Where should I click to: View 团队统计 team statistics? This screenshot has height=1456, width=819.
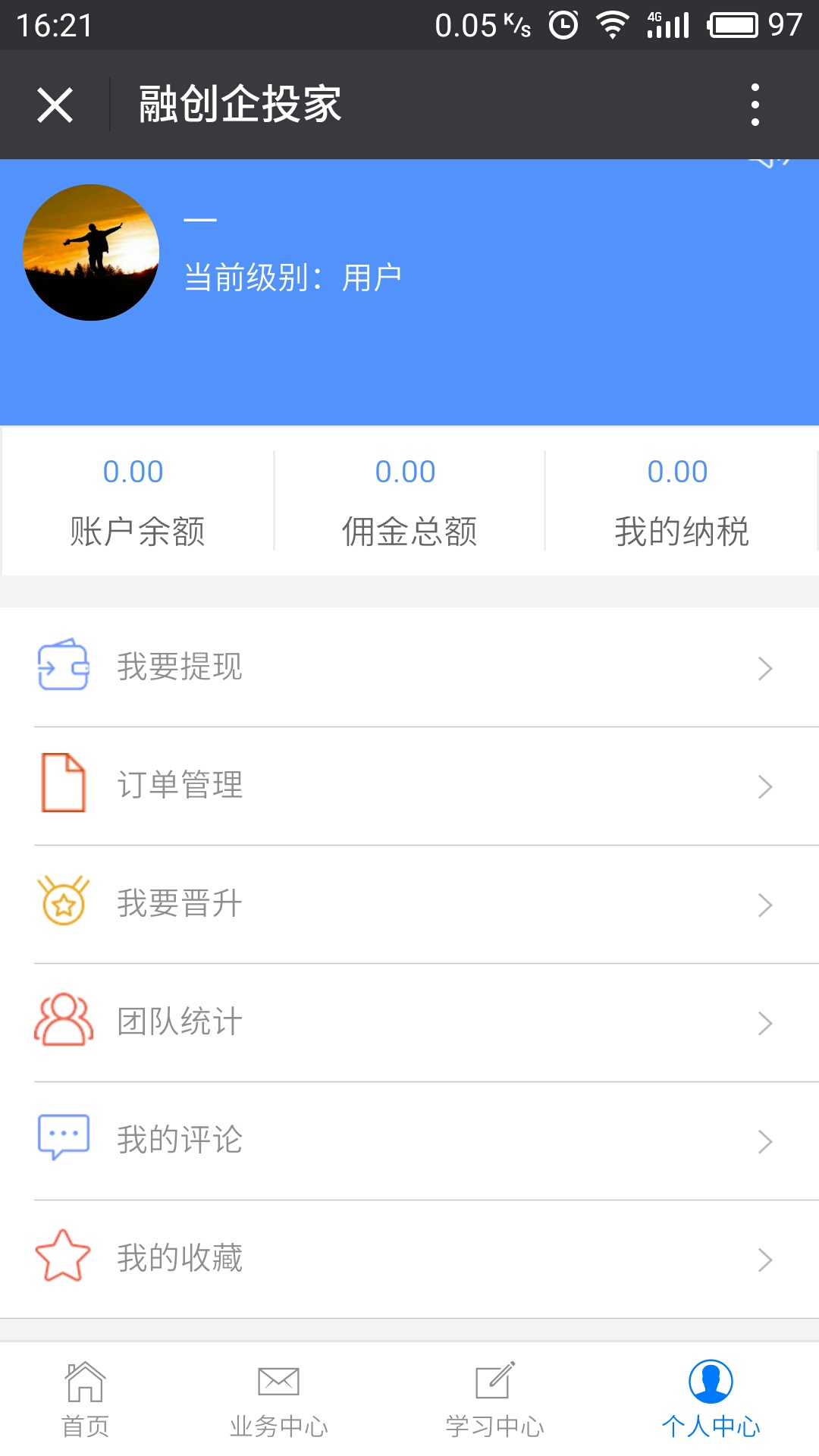(x=409, y=1021)
